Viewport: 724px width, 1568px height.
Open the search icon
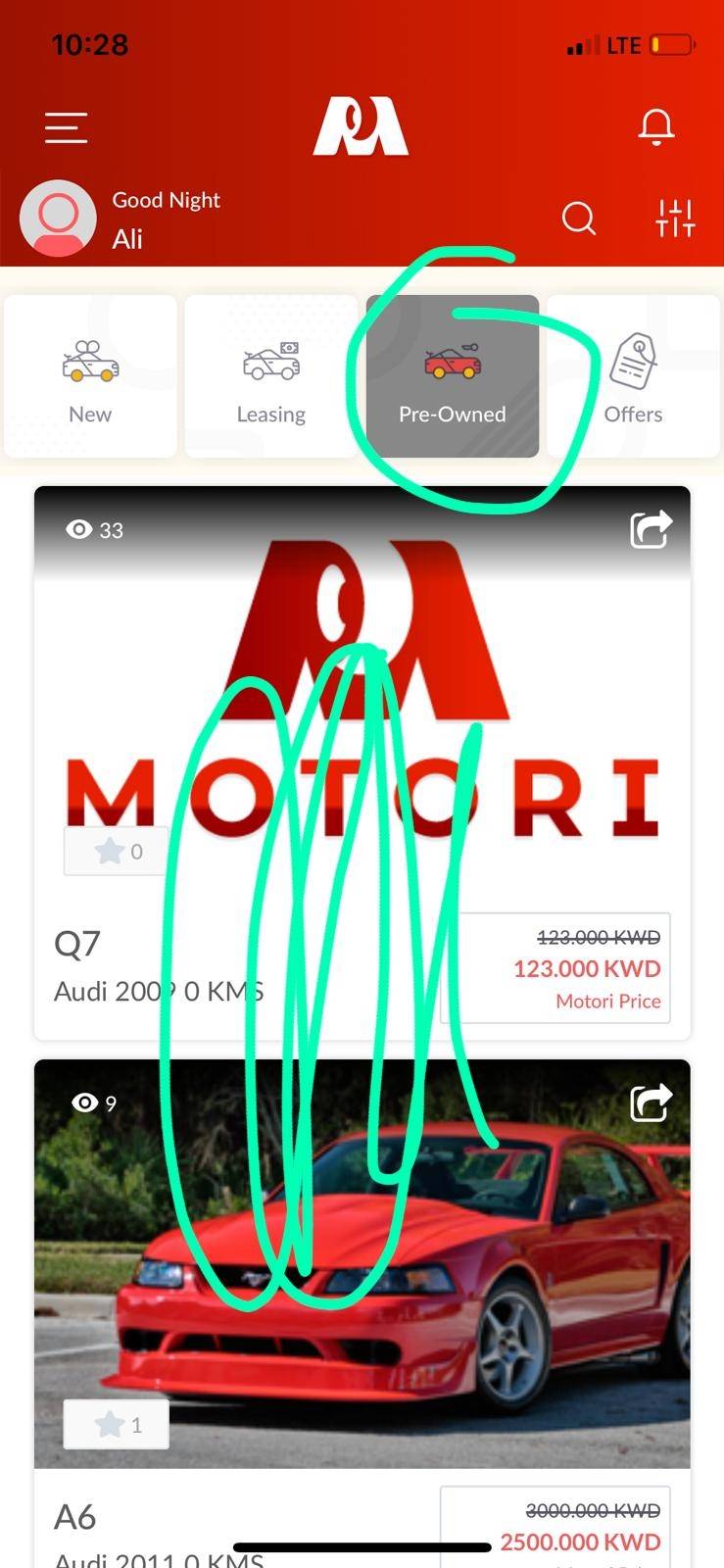point(578,218)
